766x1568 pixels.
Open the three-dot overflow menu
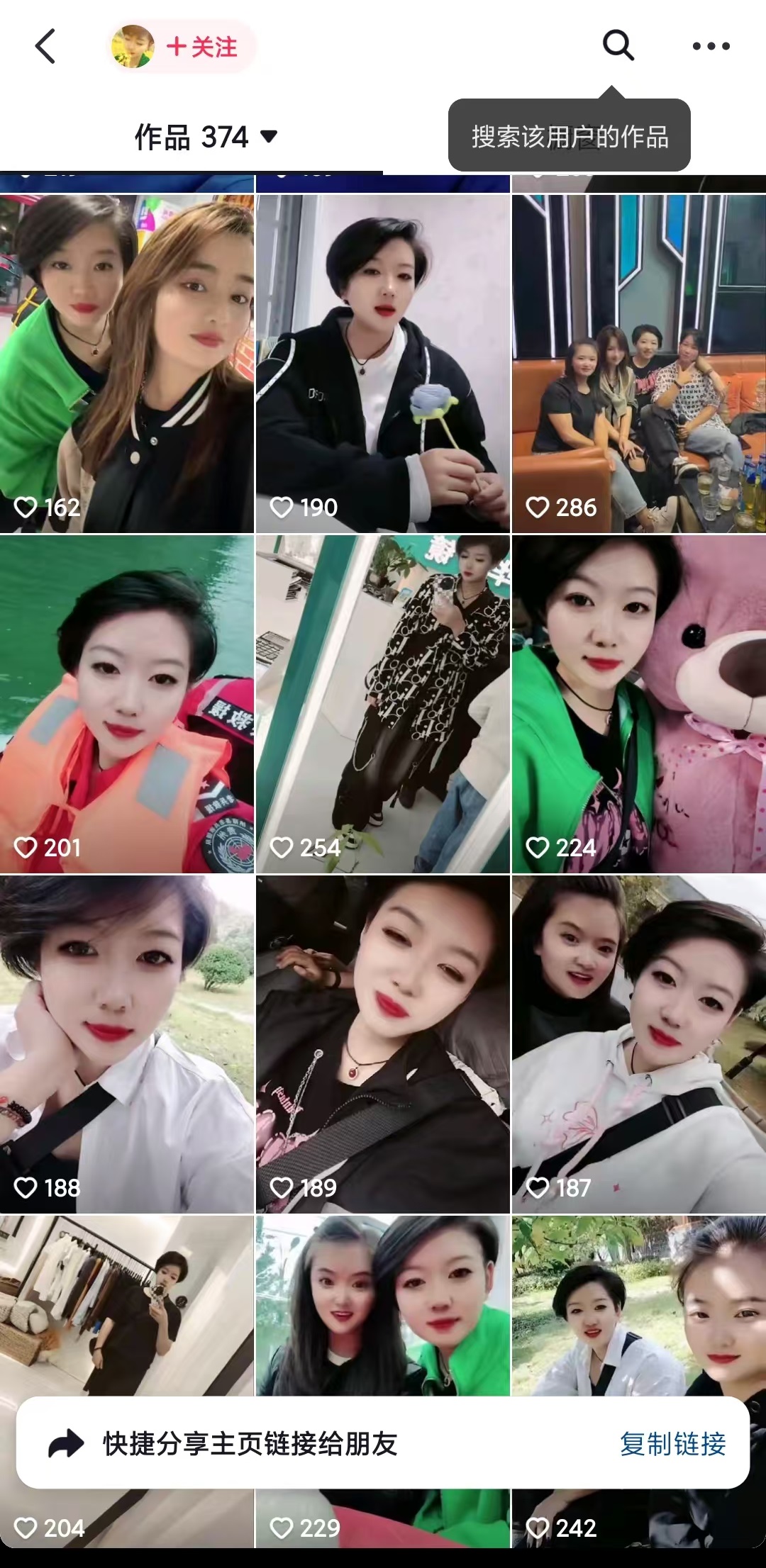click(711, 47)
